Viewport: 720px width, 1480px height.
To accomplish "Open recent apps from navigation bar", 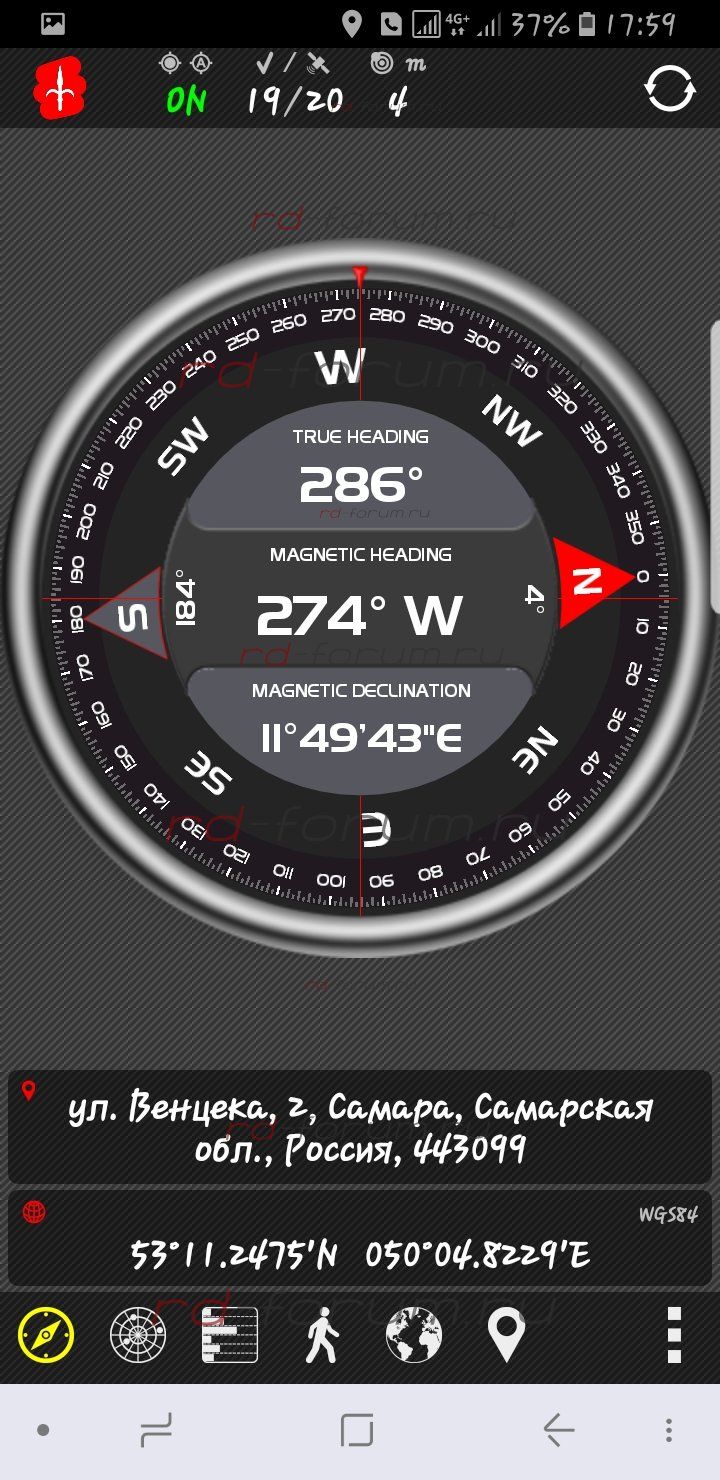I will tap(156, 1430).
